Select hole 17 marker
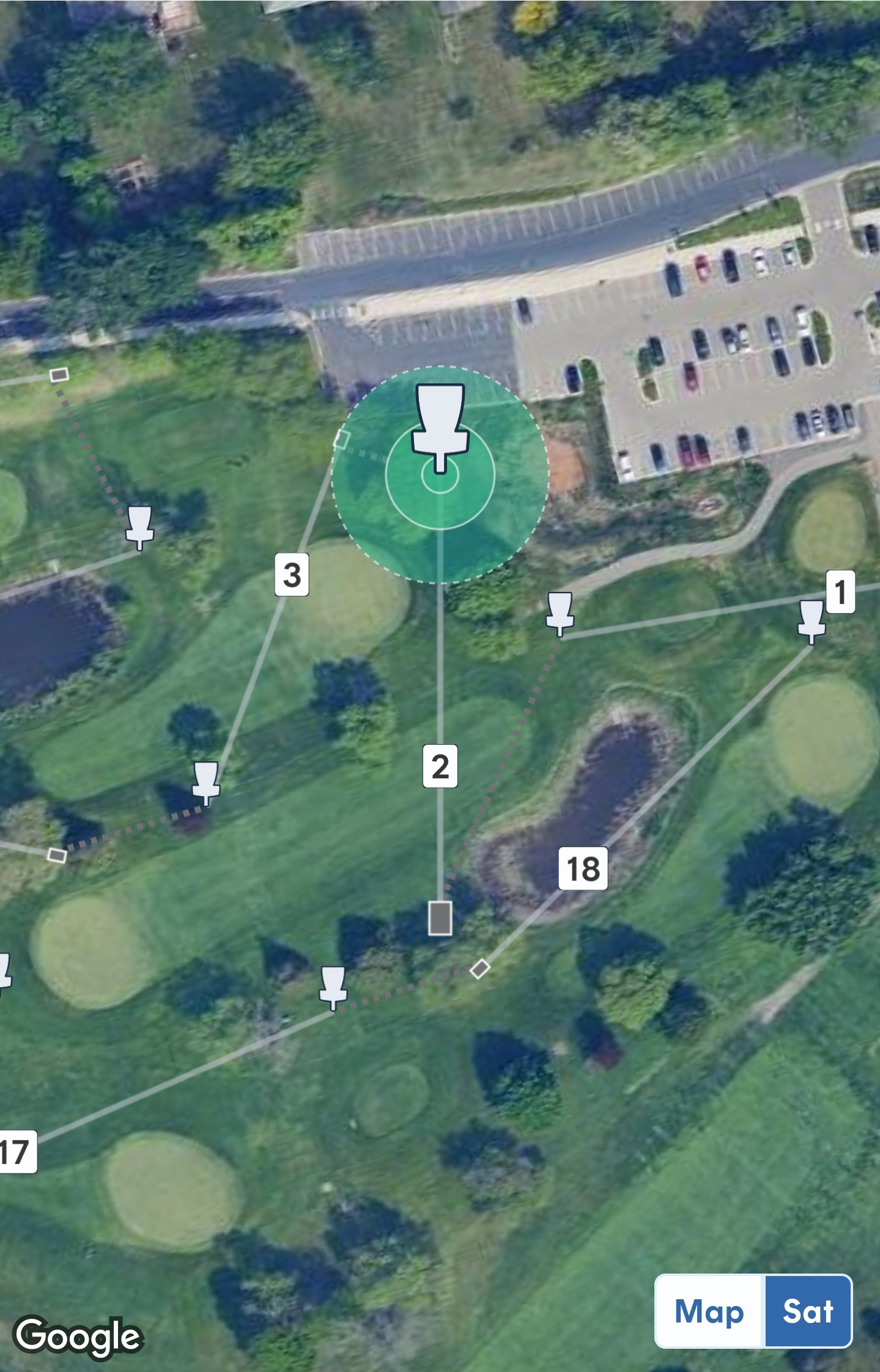Viewport: 880px width, 1372px height. click(16, 1151)
